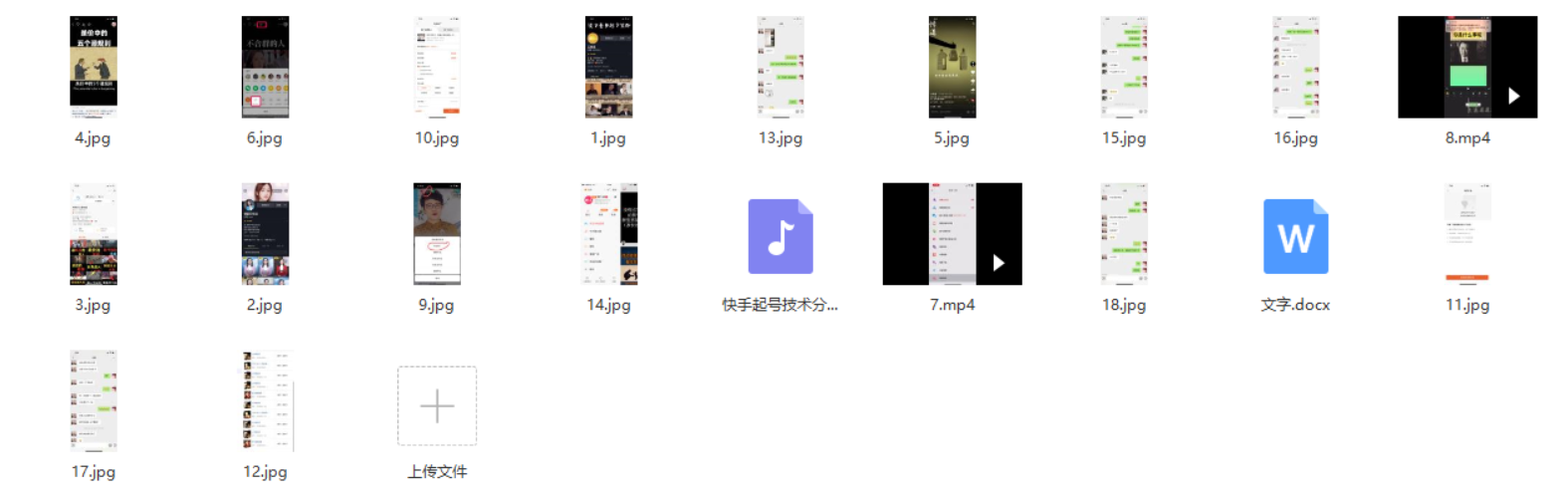Open the 12.jpg image file

pos(265,401)
